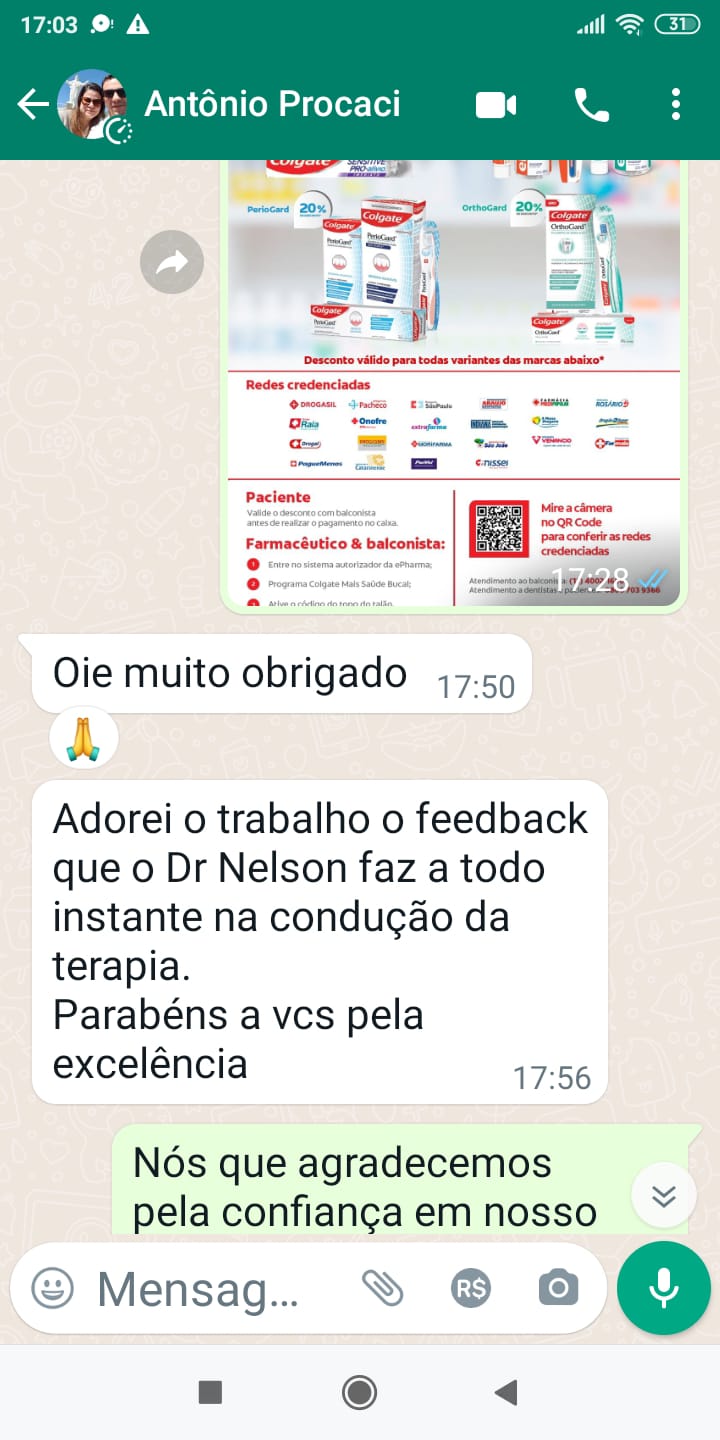This screenshot has height=1440, width=720.
Task: Start a video call with Antônio
Action: (496, 104)
